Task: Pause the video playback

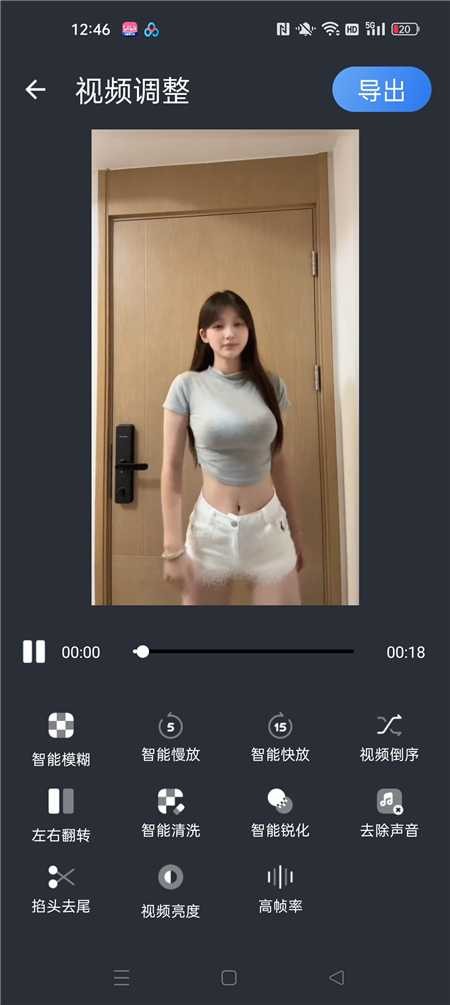Action: pyautogui.click(x=34, y=652)
